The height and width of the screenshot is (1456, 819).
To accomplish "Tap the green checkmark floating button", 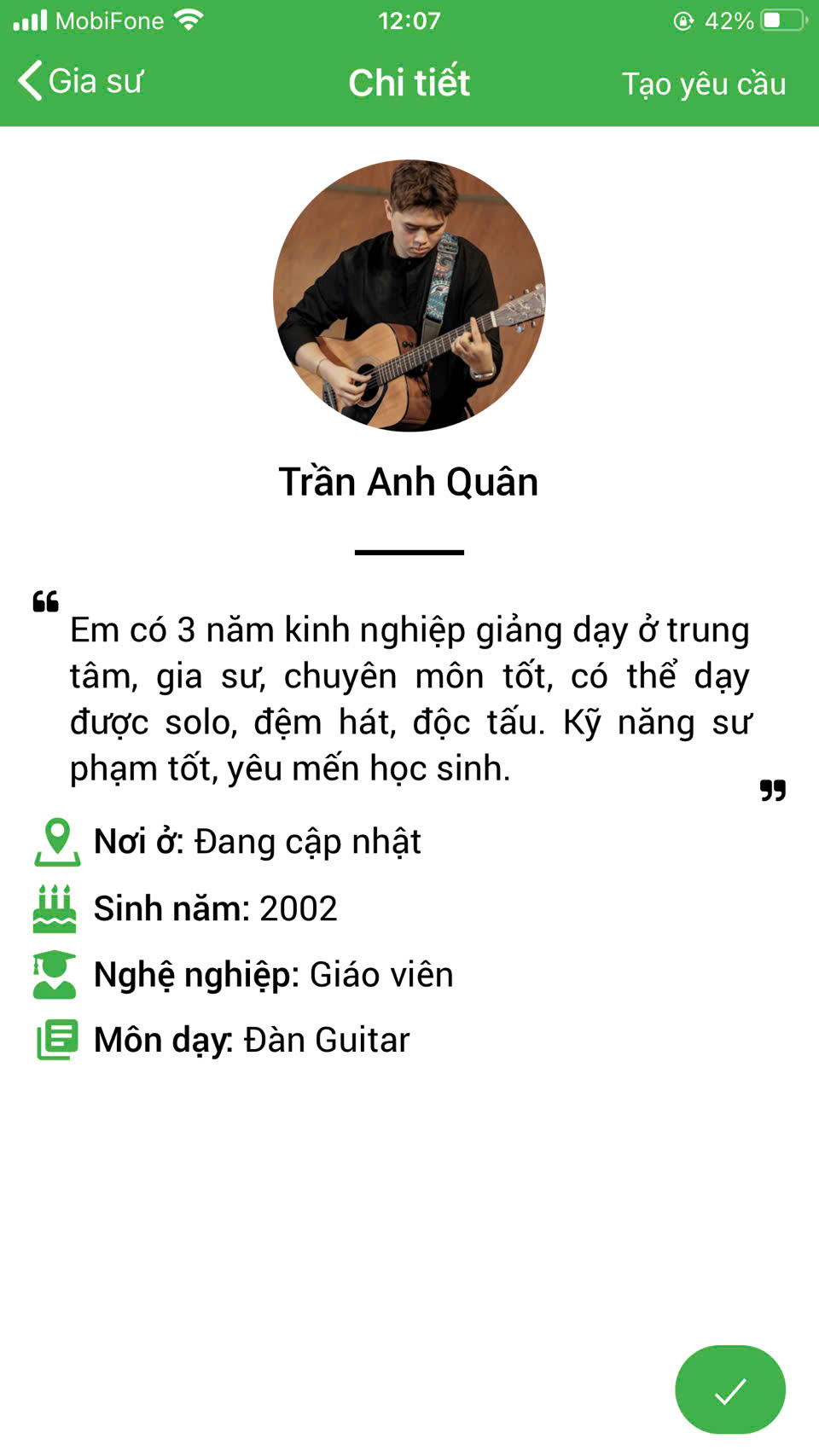I will [729, 1389].
